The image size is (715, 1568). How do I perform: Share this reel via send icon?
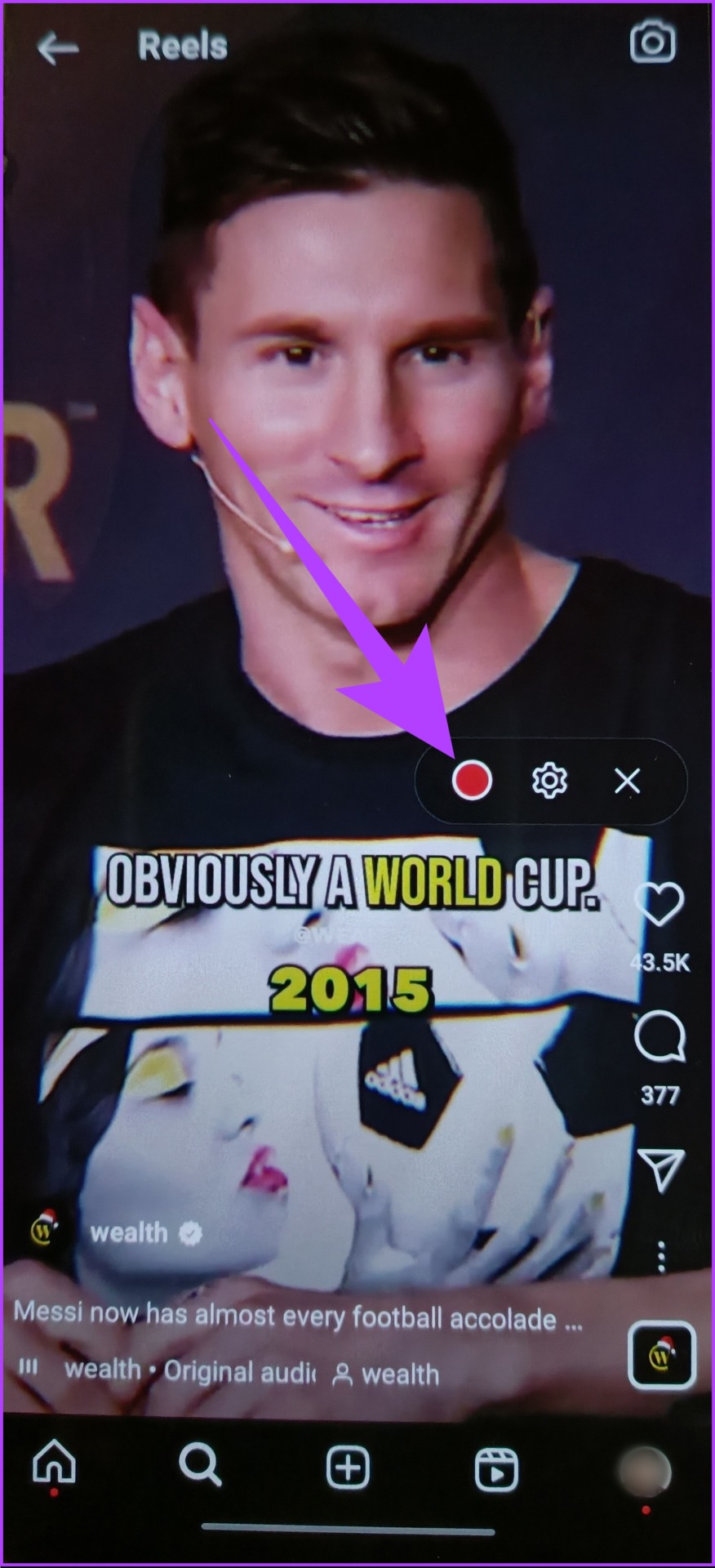point(659,1169)
